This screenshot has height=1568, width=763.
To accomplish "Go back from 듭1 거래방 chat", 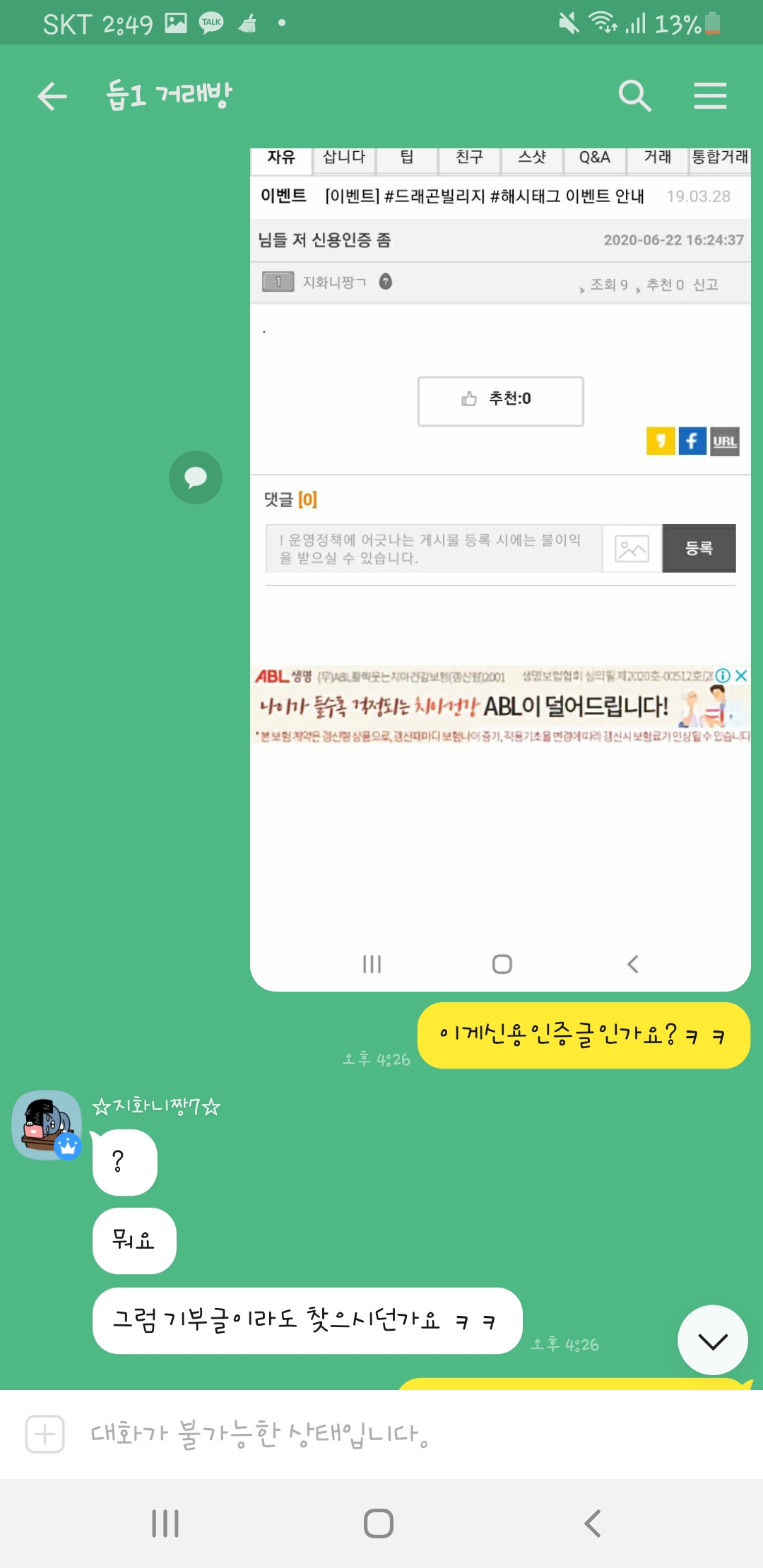I will [52, 96].
